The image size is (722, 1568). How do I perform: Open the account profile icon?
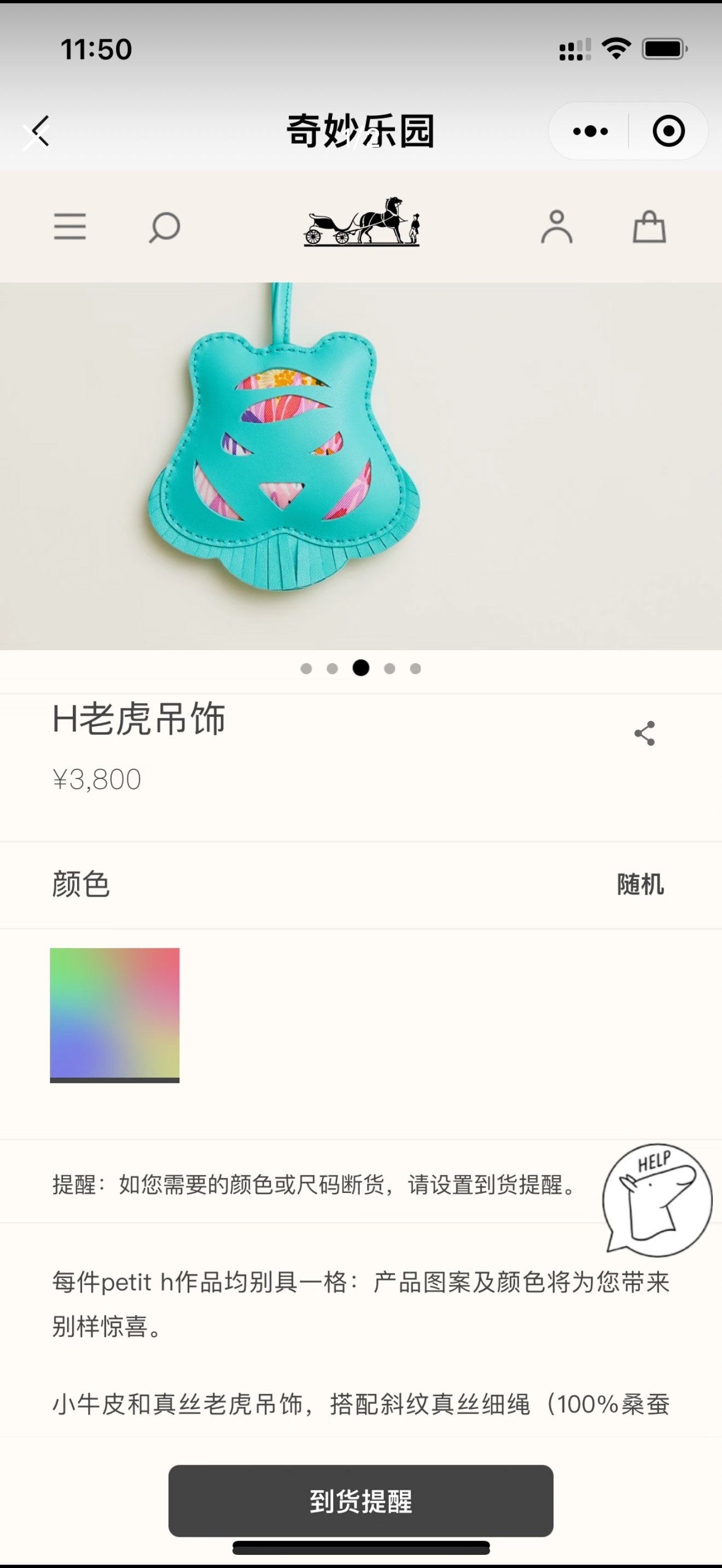[556, 227]
